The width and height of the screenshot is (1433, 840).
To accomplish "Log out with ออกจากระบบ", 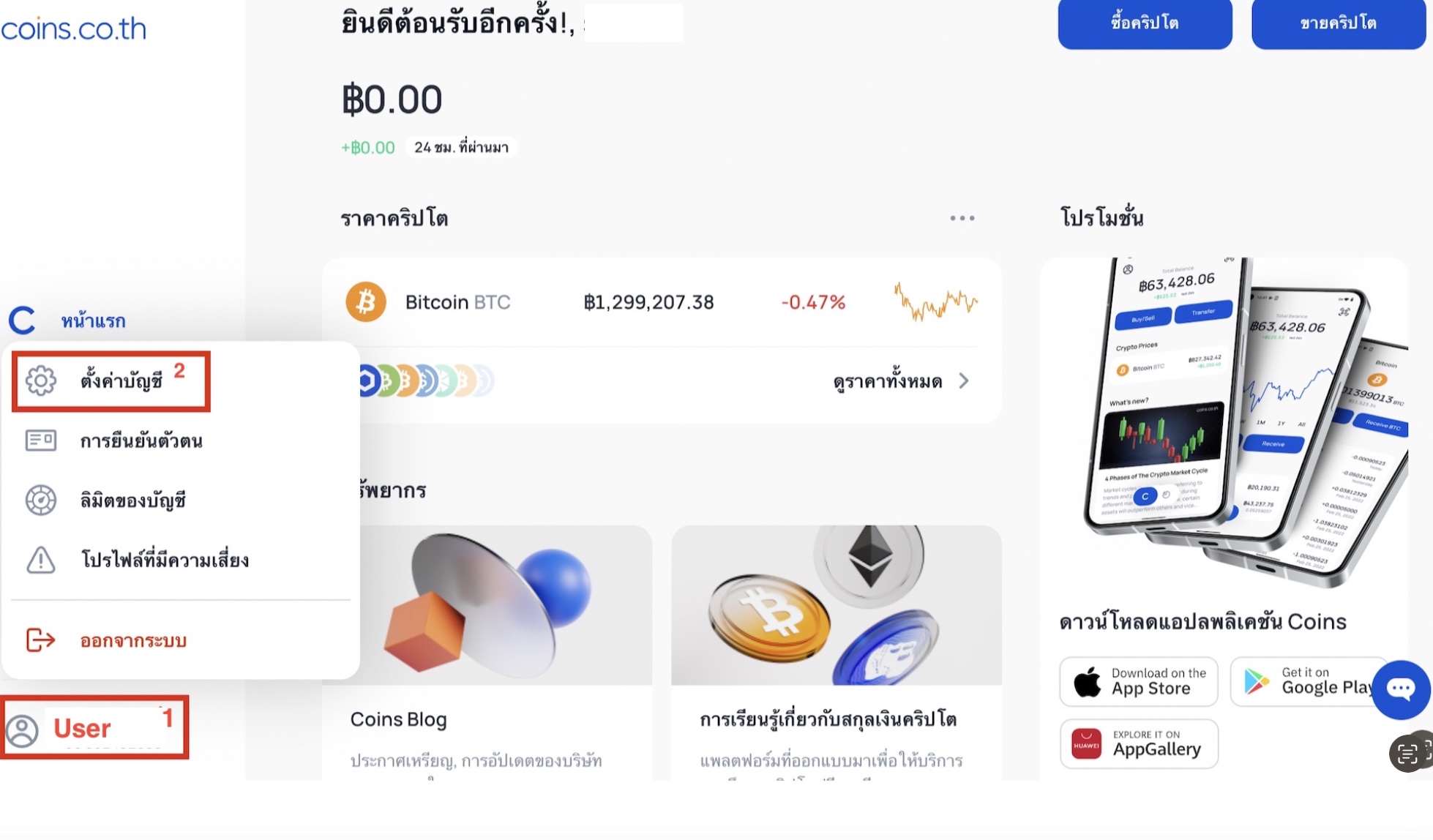I will pos(132,640).
